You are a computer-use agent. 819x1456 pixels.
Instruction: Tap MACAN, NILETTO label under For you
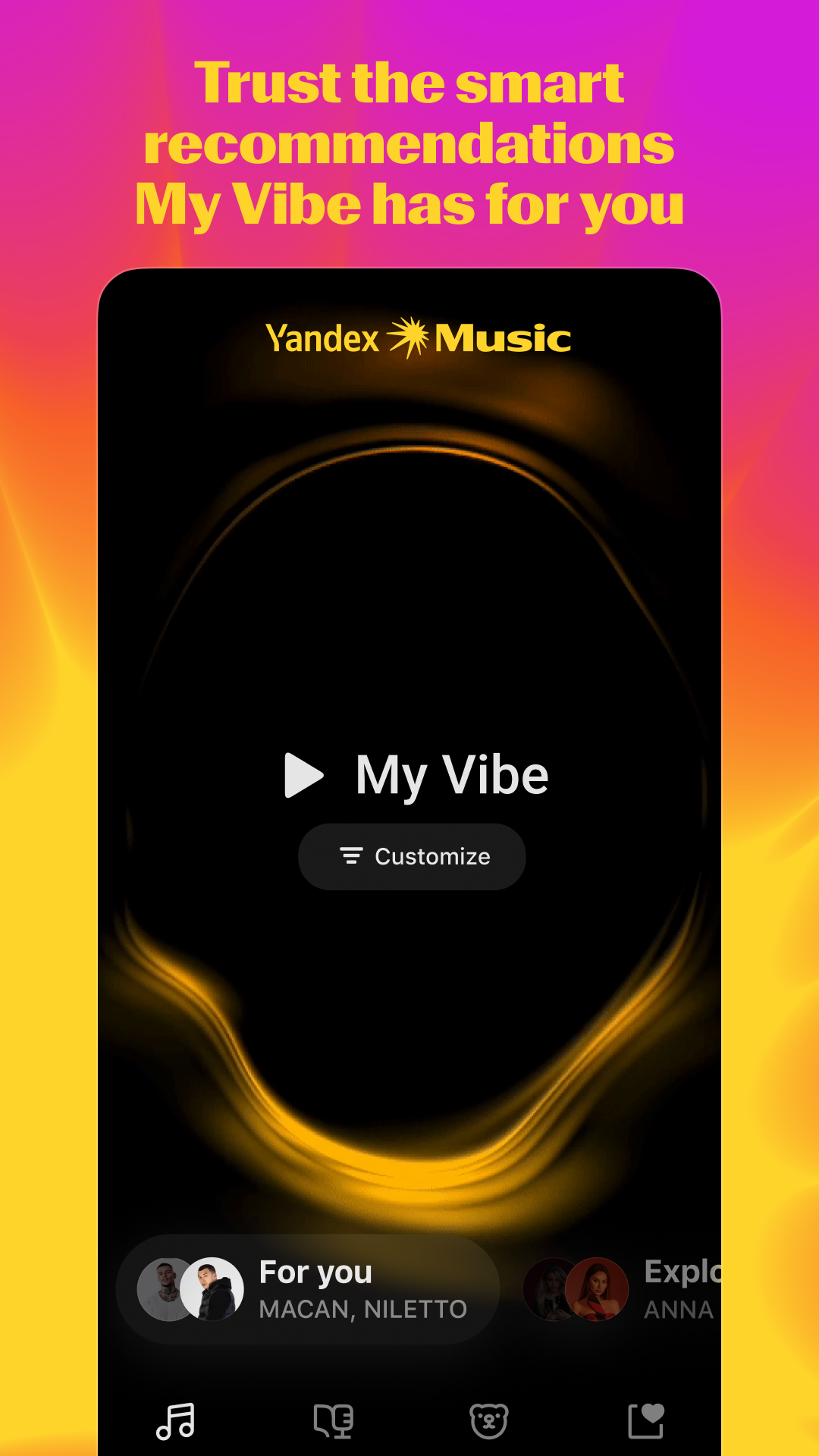pos(363,1309)
